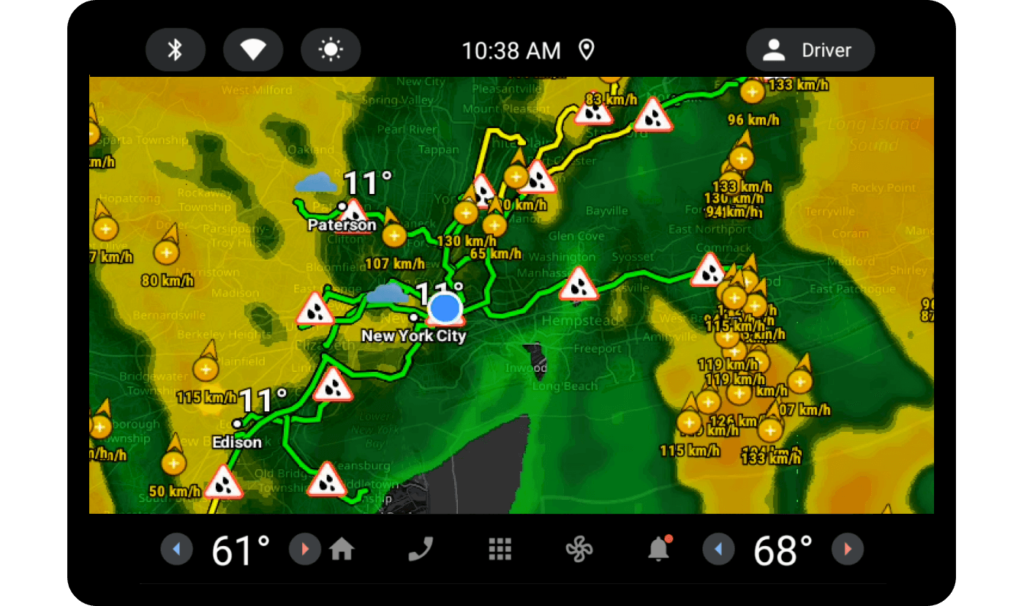1024x606 pixels.
Task: Go to the home screen
Action: tap(342, 549)
